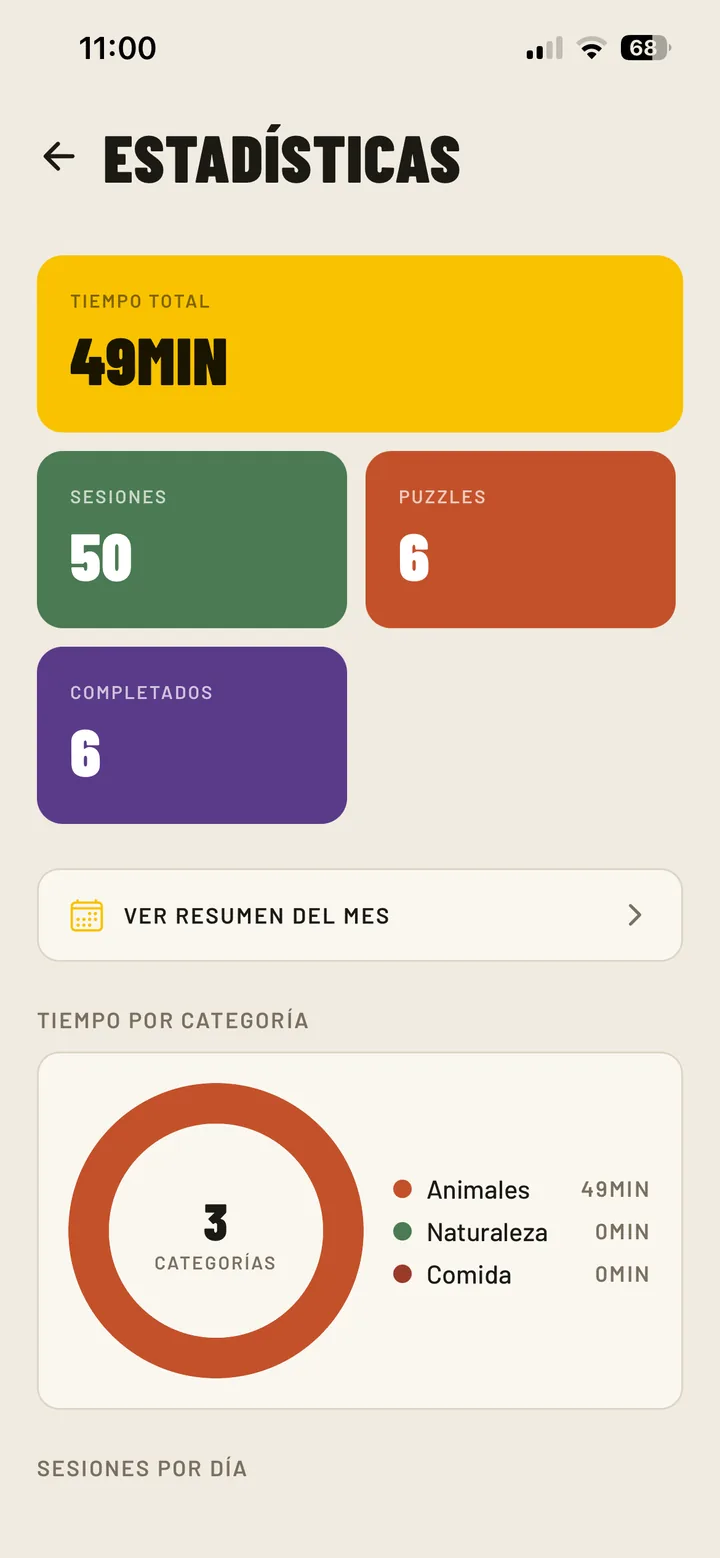Tap the Tiempo Total card showing 49MIN

[x=360, y=344]
